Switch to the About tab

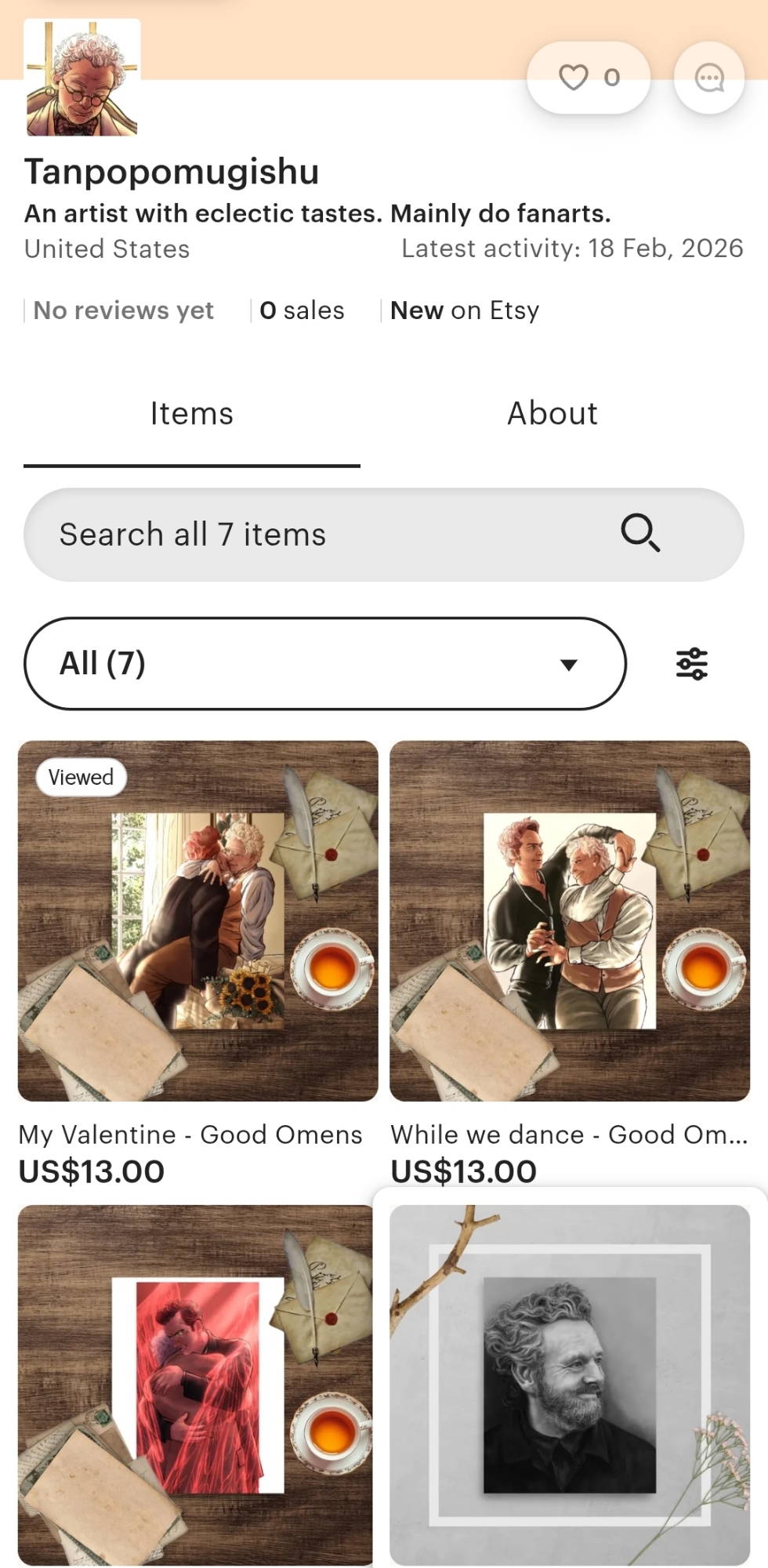pyautogui.click(x=552, y=414)
